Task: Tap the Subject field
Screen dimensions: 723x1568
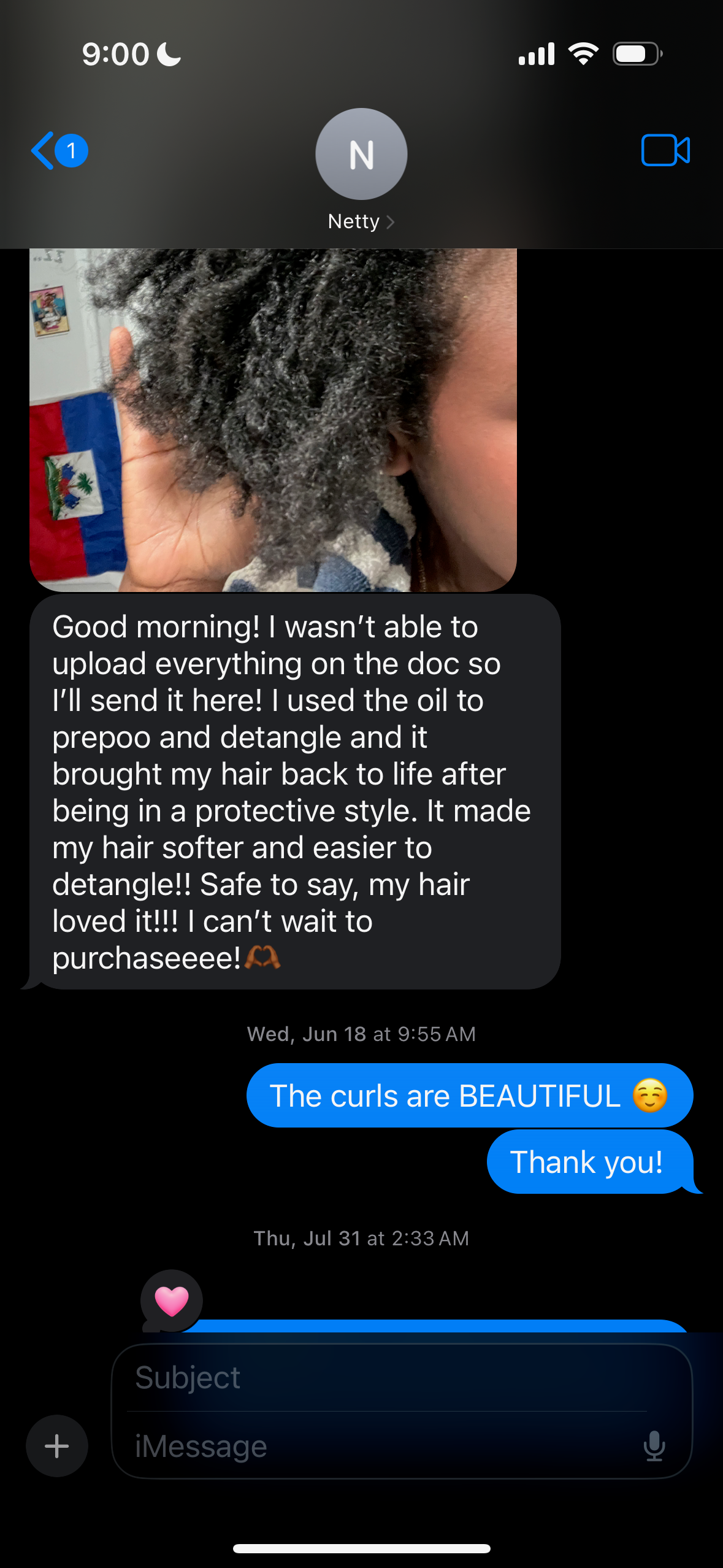Action: click(386, 1378)
